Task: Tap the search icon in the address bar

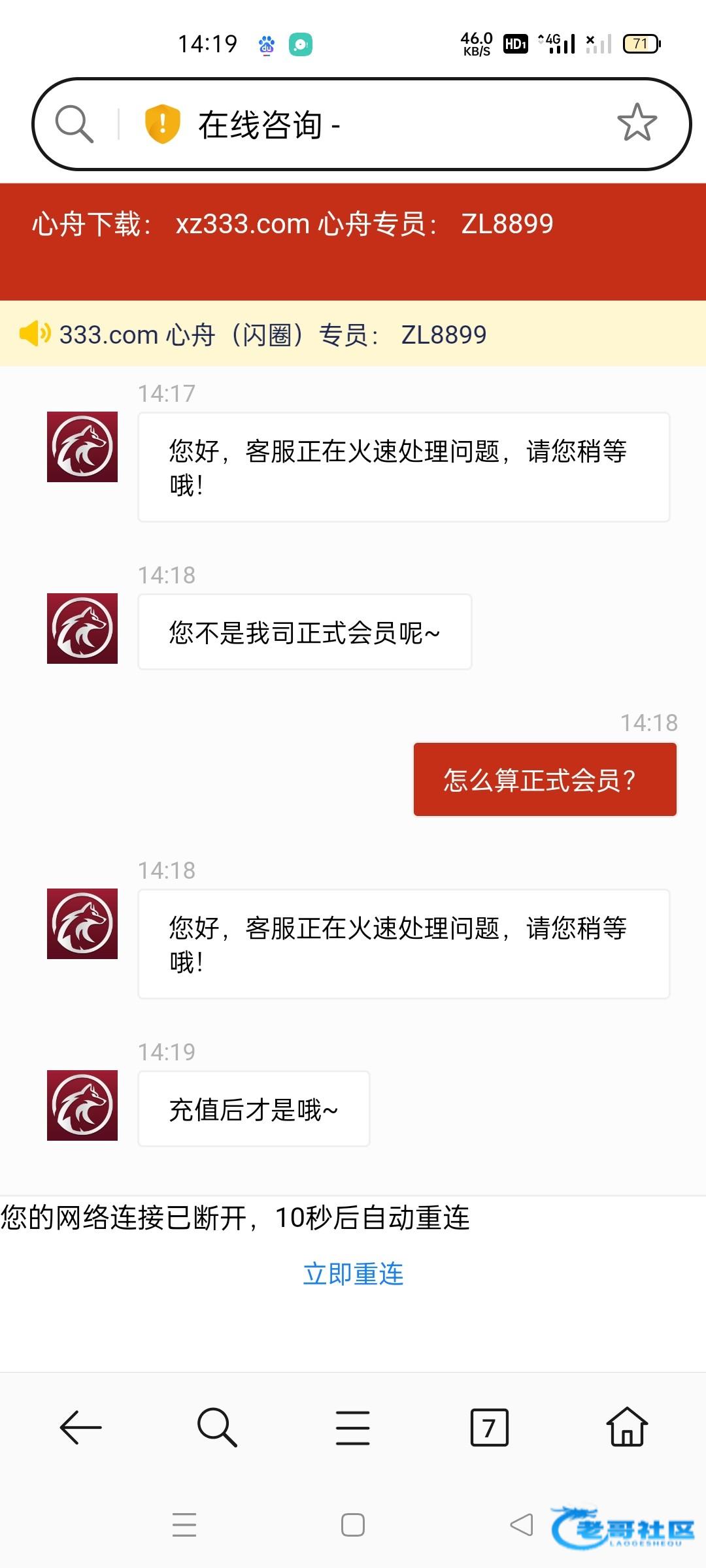Action: (x=74, y=123)
